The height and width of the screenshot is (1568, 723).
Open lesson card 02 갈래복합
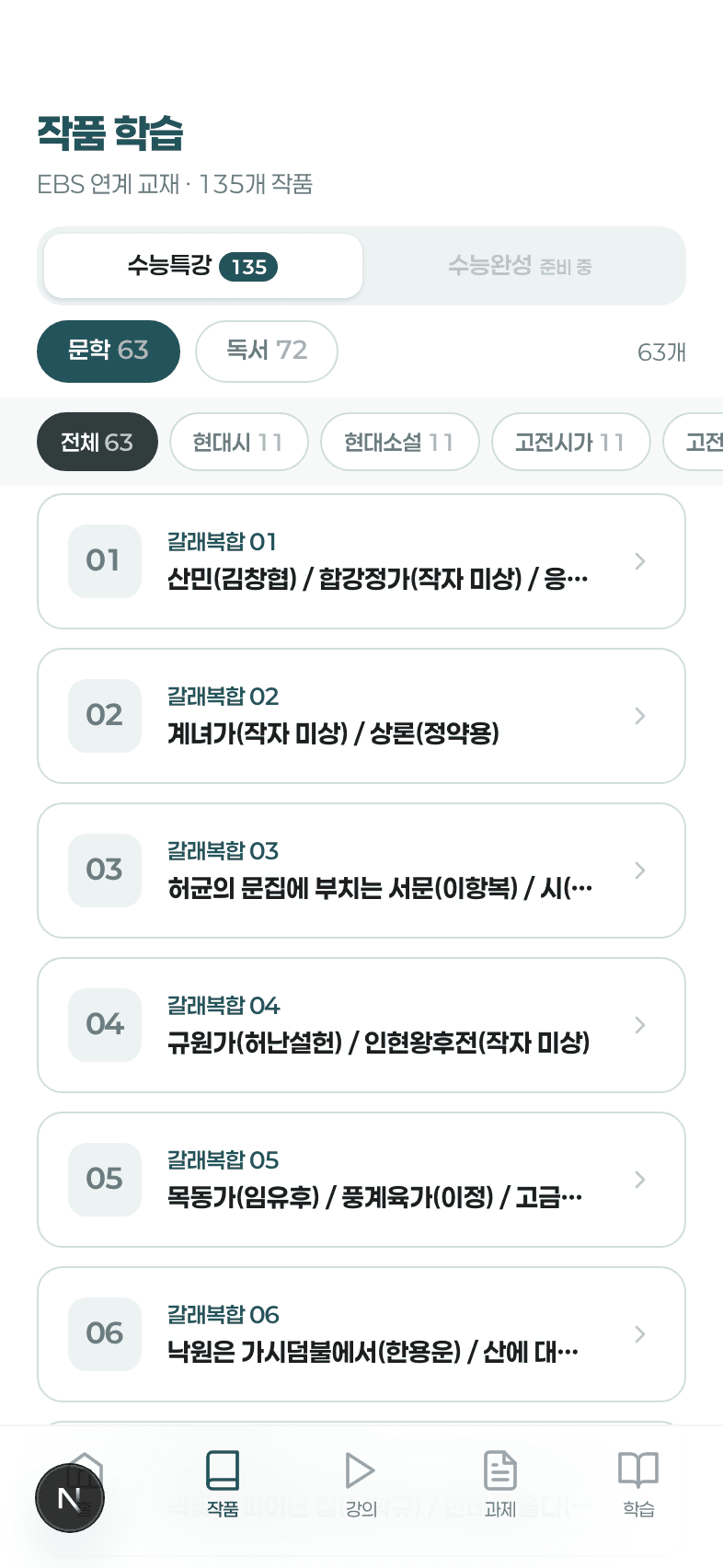coord(361,716)
